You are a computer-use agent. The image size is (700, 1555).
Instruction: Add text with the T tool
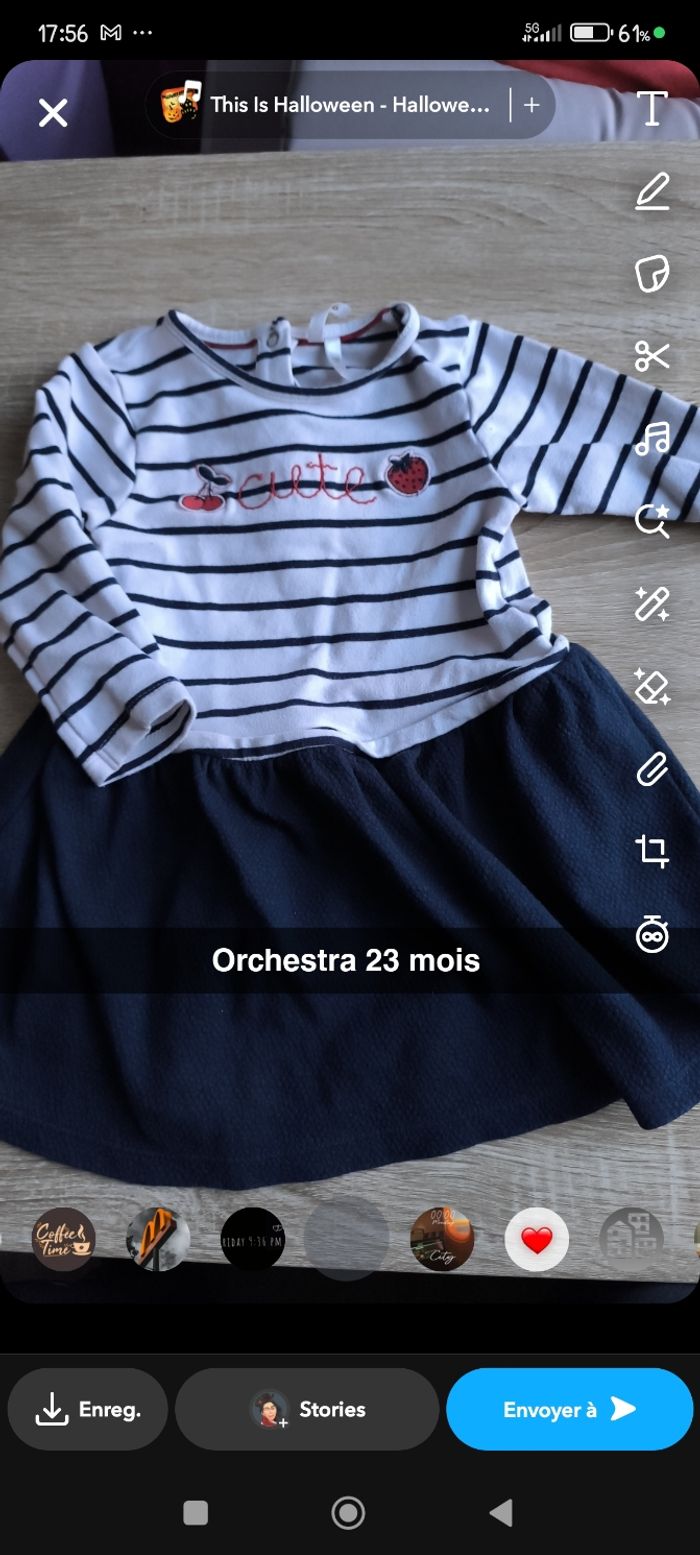652,108
